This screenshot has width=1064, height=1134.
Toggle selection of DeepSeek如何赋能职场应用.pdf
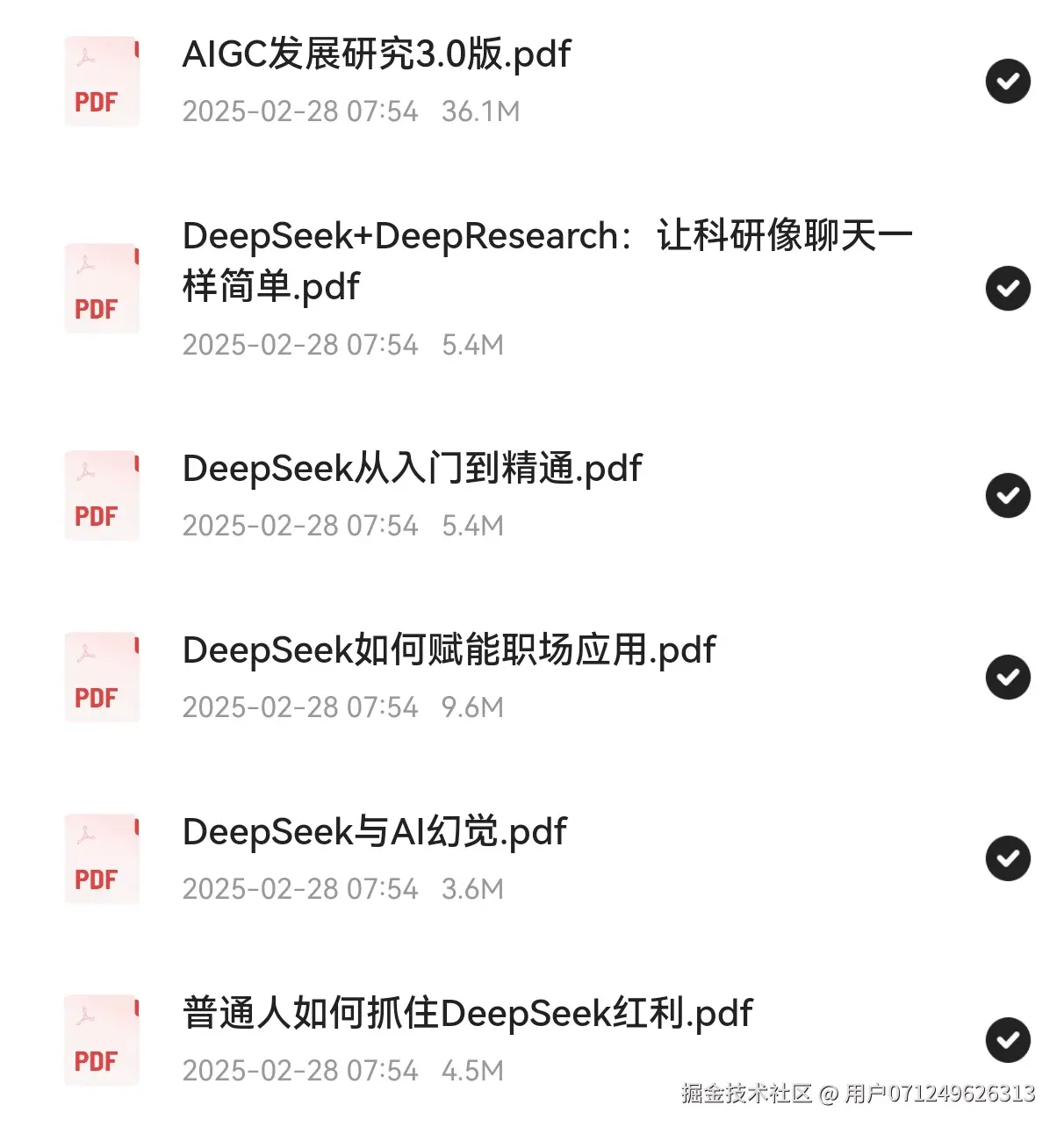[x=1008, y=677]
